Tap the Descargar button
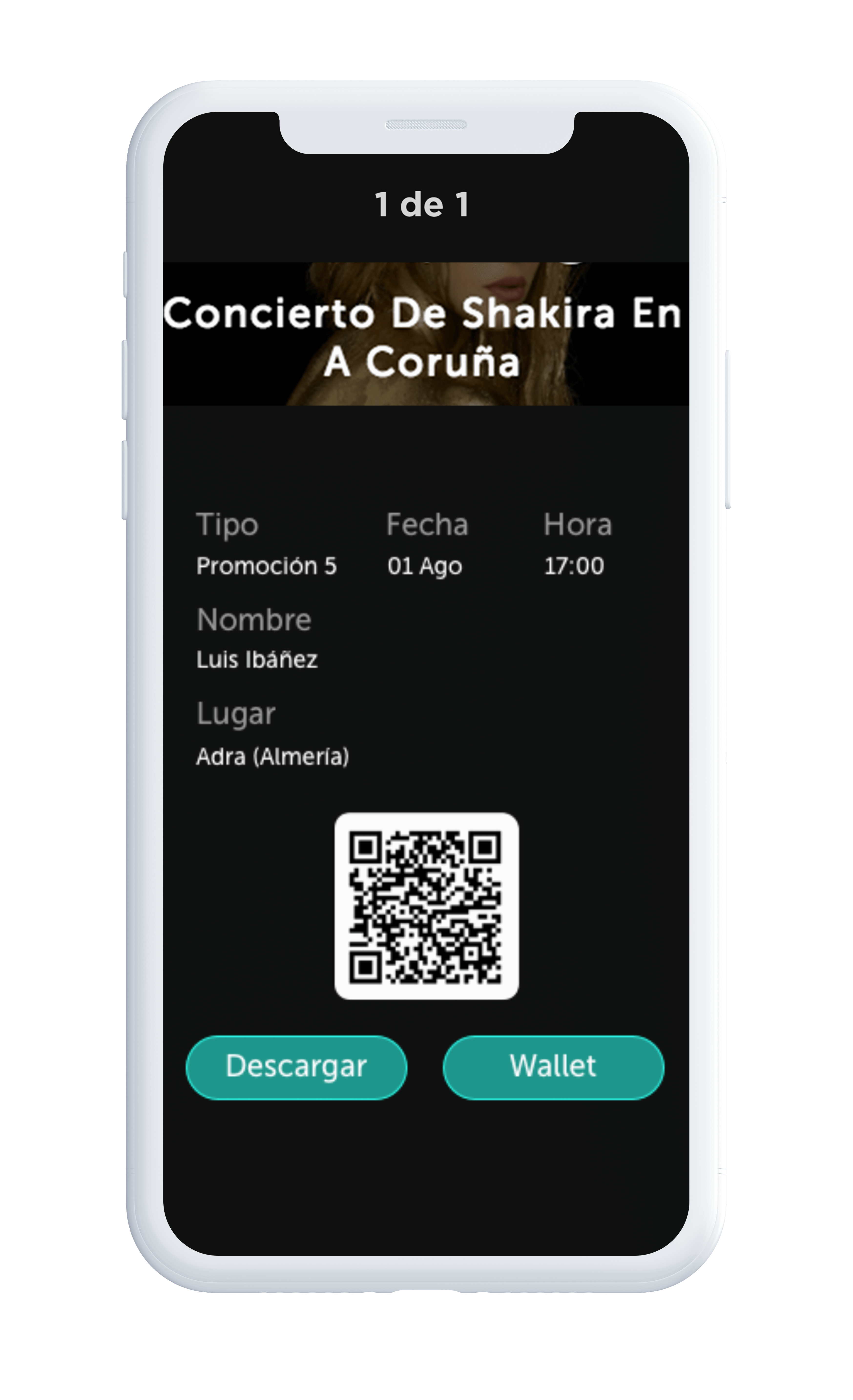853x1400 pixels. point(296,1067)
